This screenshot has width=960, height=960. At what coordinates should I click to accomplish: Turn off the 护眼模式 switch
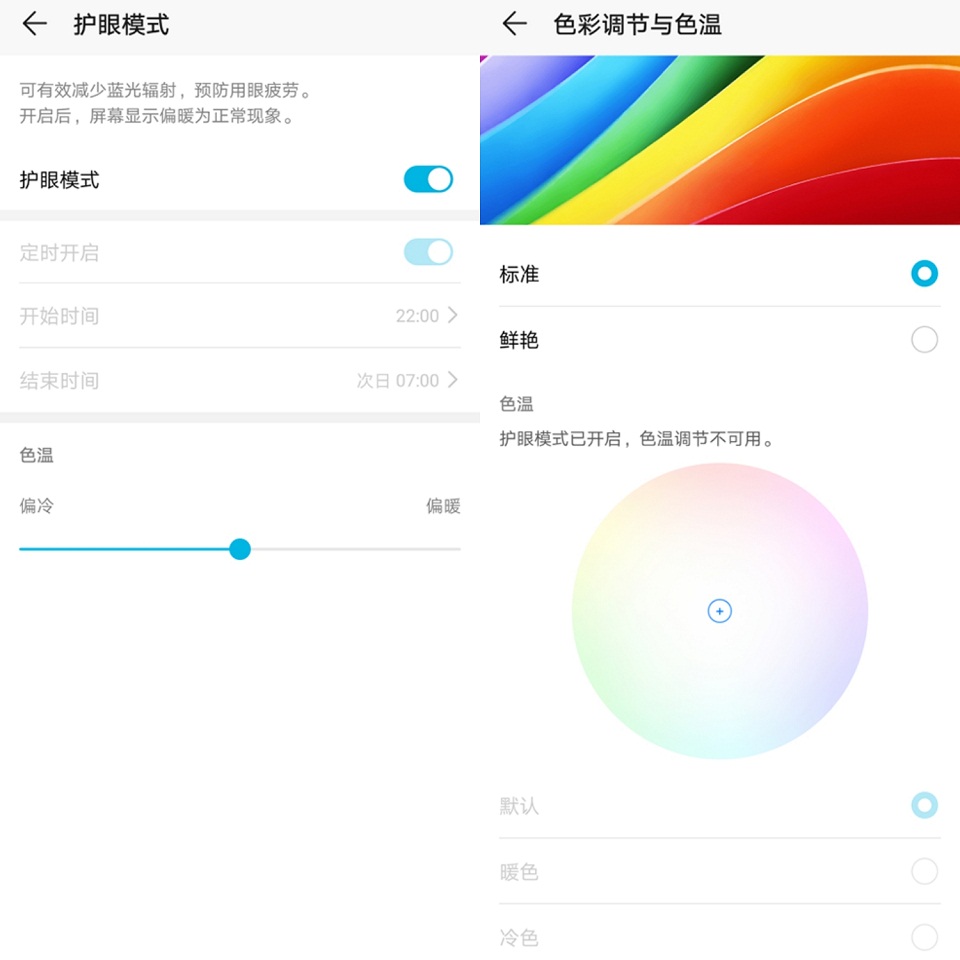pos(428,180)
